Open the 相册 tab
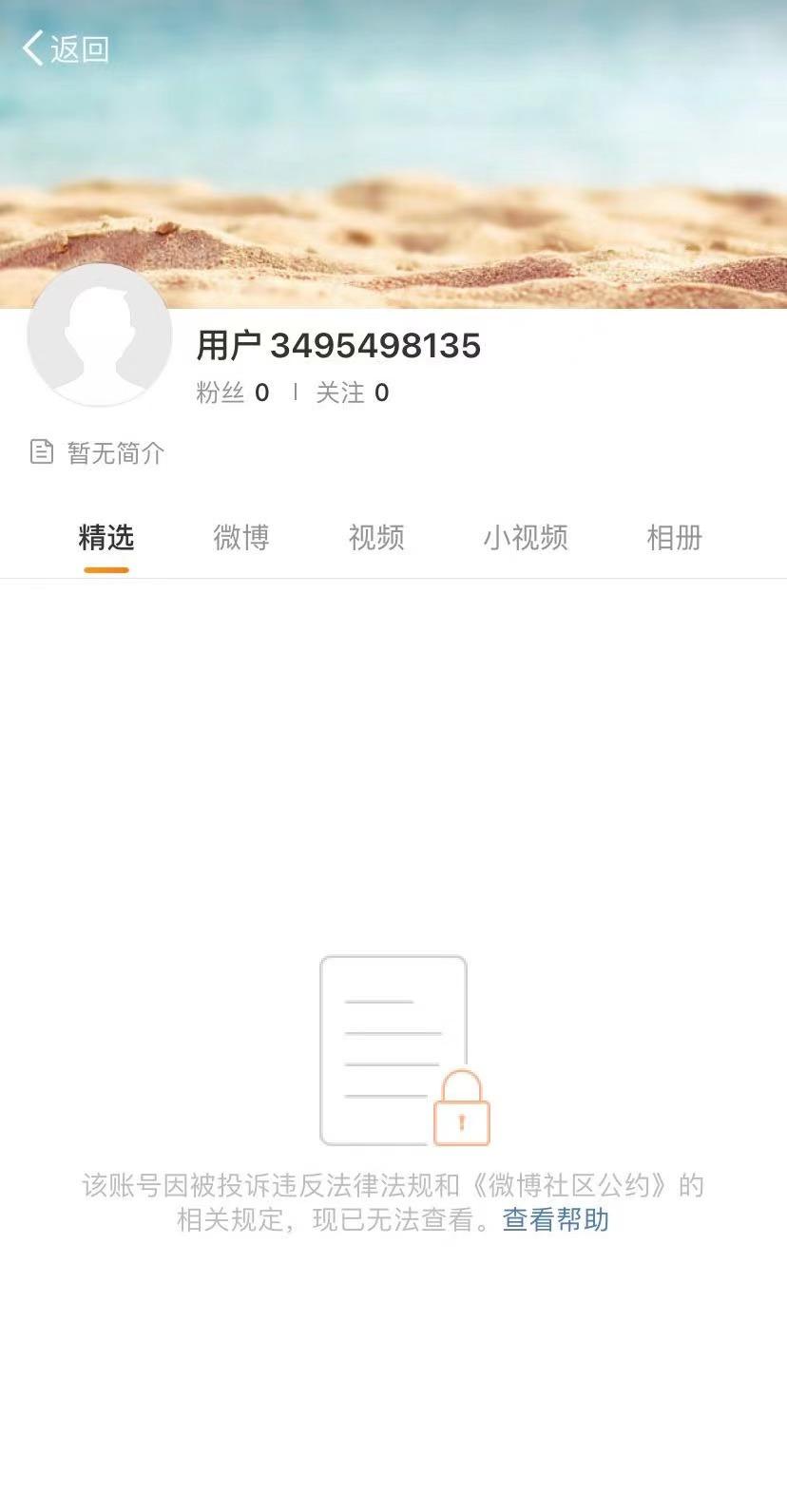787x1512 pixels. coord(674,538)
